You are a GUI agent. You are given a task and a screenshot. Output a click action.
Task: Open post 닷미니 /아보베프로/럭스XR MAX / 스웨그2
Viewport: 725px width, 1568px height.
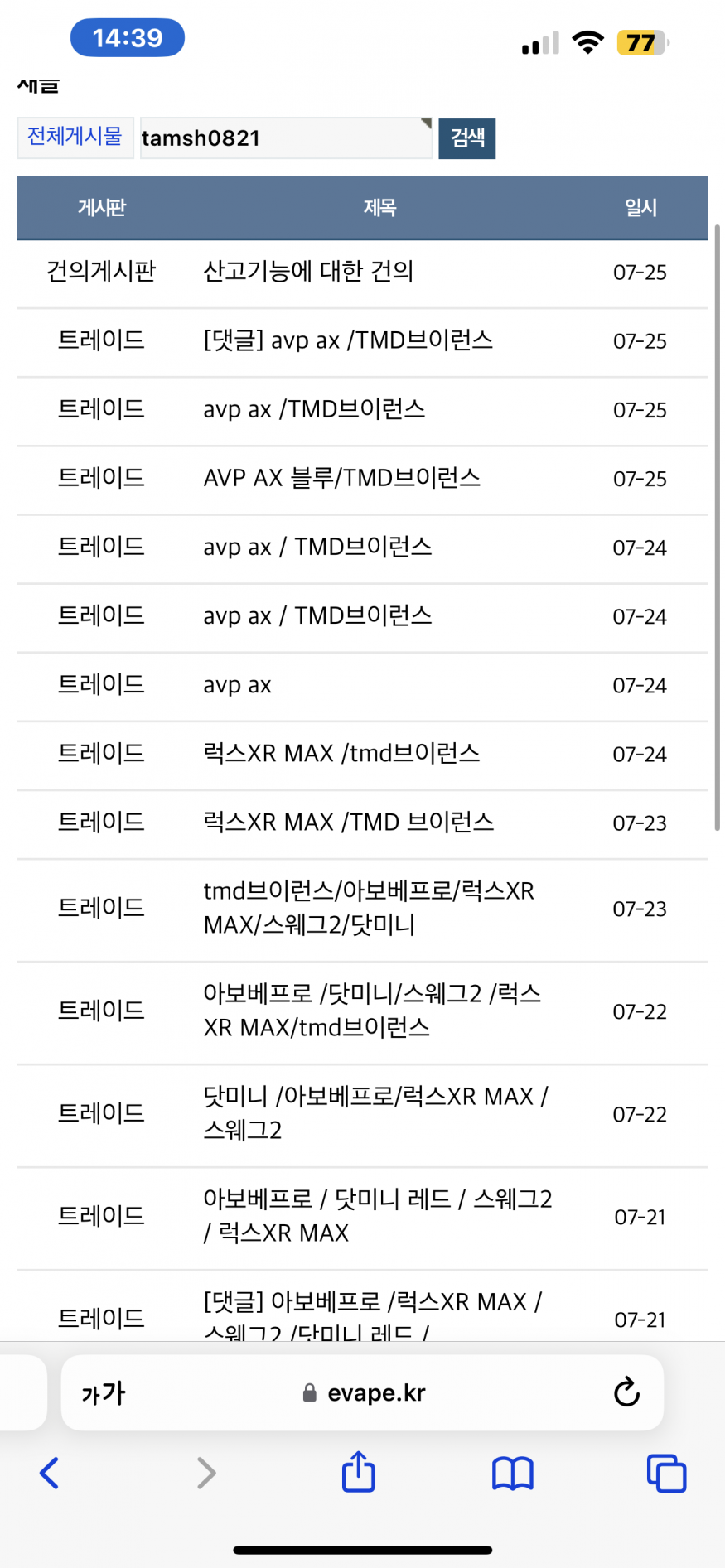point(375,1113)
